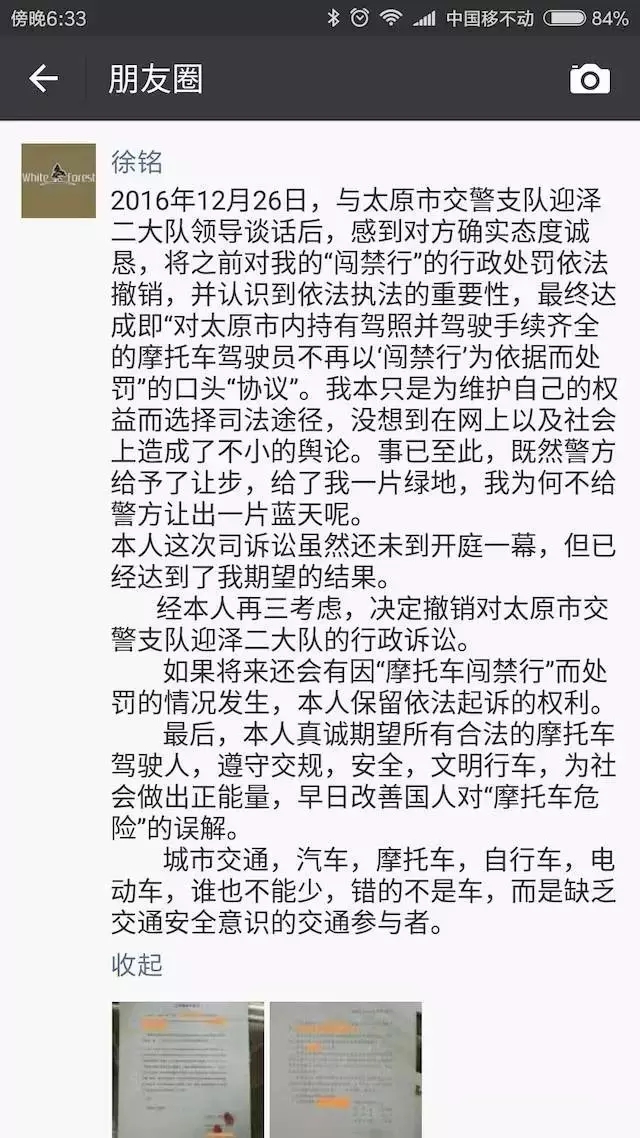The width and height of the screenshot is (640, 1138).
Task: Open 徐铭's profile avatar
Action: click(59, 181)
